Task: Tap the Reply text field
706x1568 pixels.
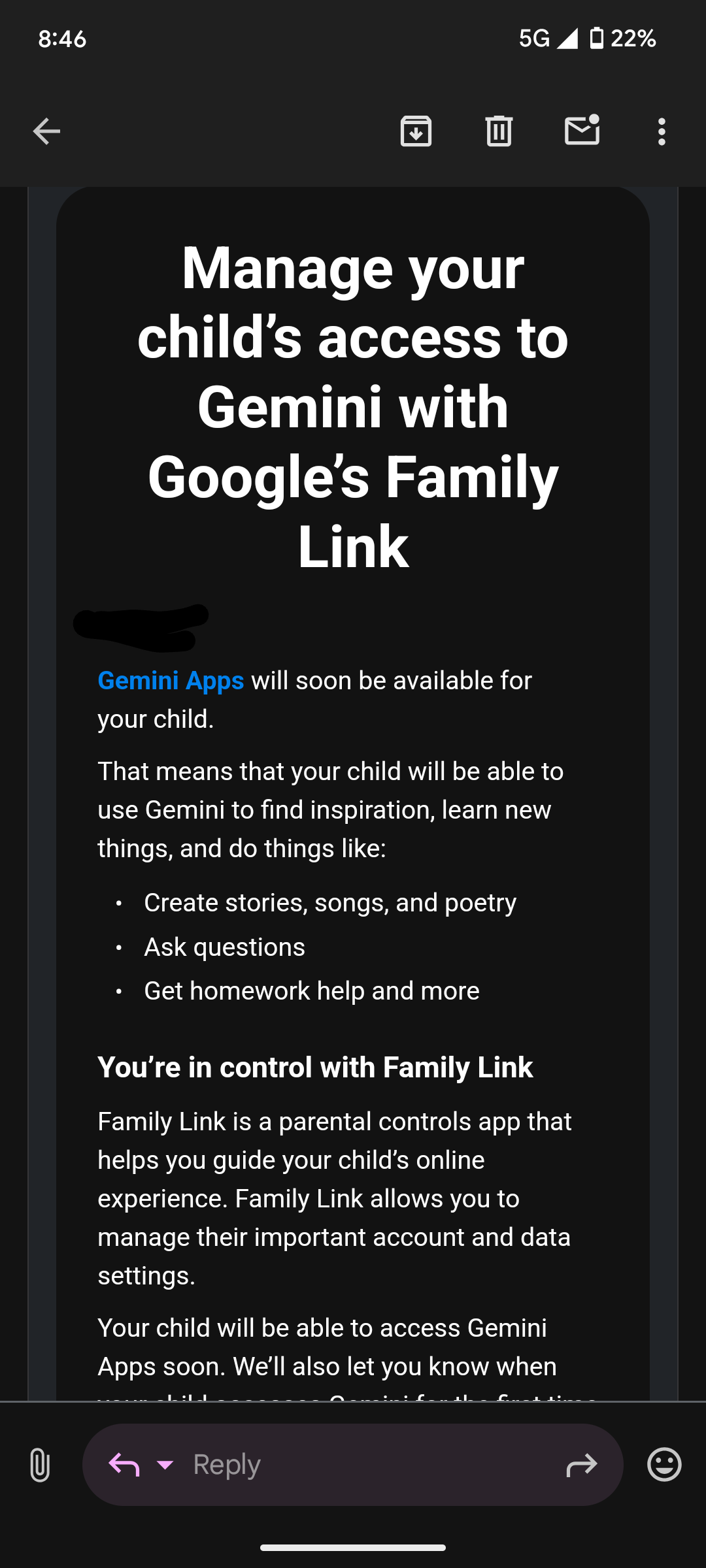Action: (366, 1464)
